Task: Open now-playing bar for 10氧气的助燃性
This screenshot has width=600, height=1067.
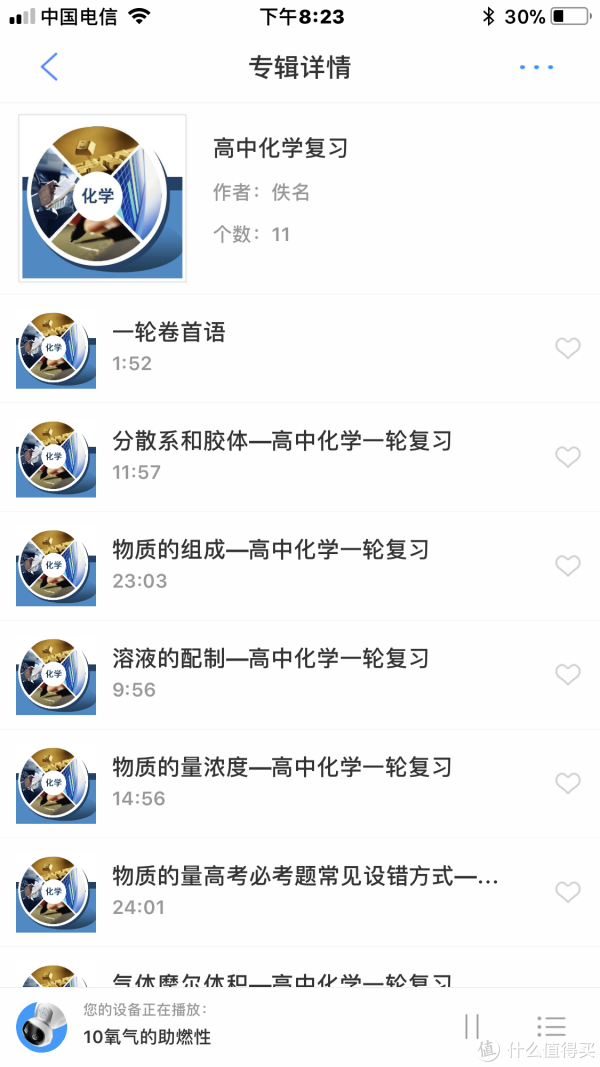Action: click(x=200, y=1026)
